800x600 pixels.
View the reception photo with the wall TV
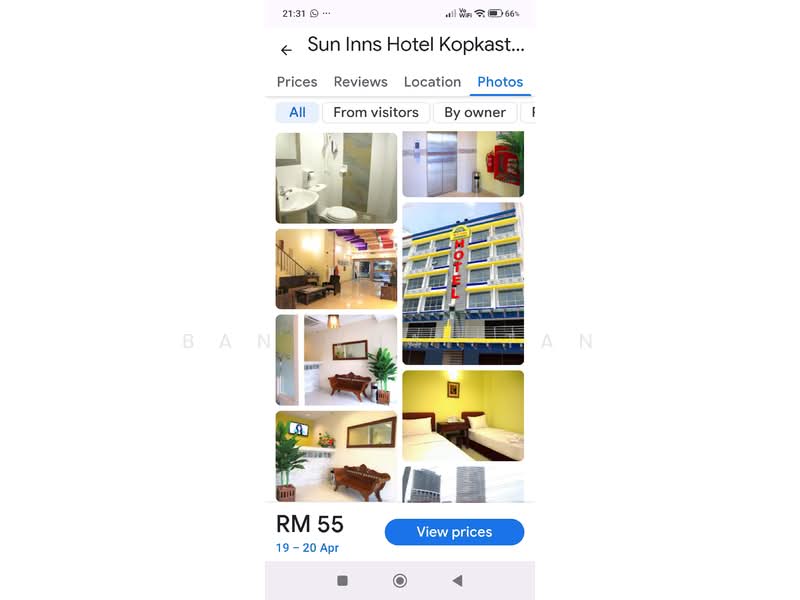point(336,455)
